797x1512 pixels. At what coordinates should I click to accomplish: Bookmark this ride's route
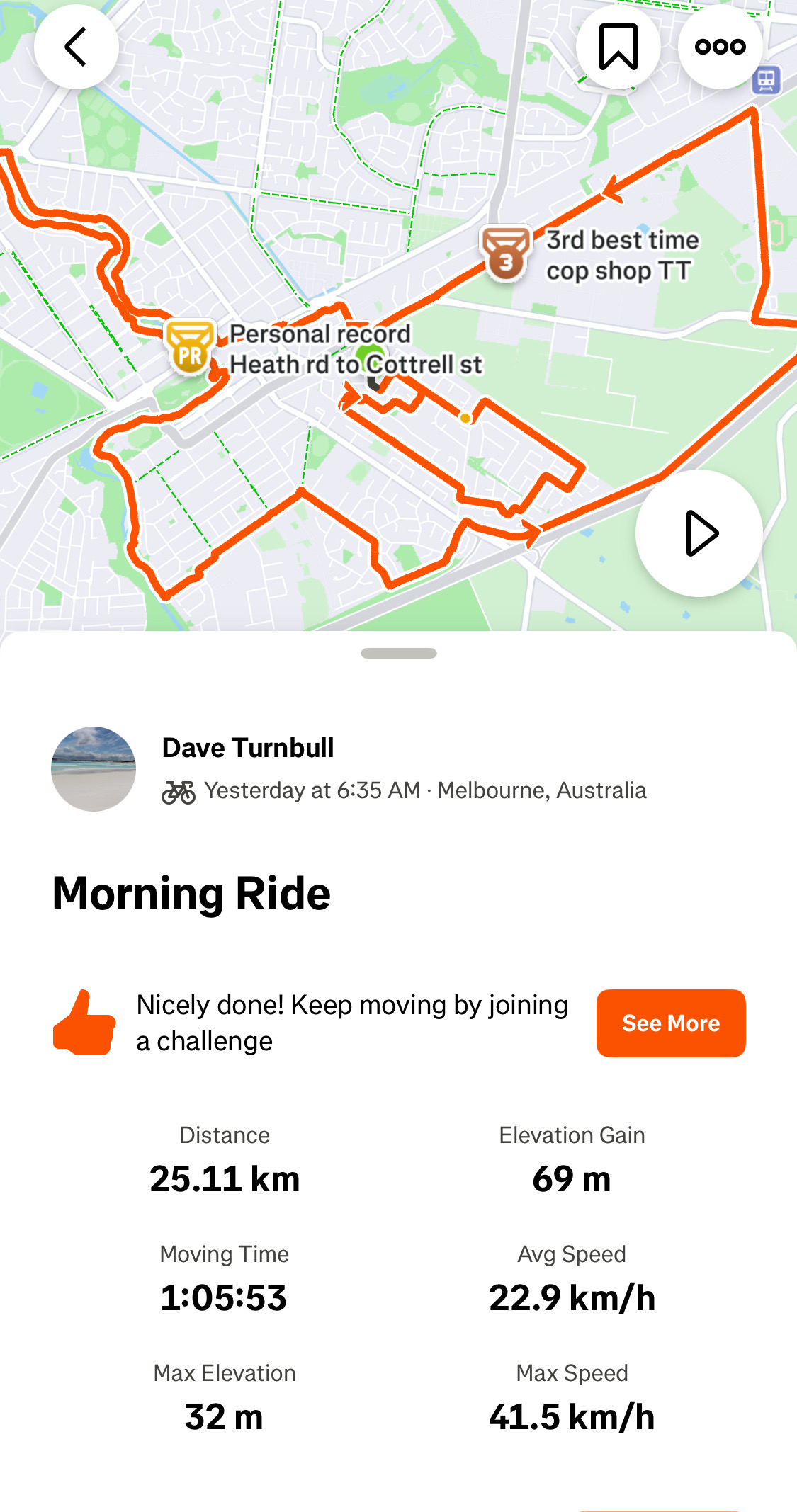point(618,47)
